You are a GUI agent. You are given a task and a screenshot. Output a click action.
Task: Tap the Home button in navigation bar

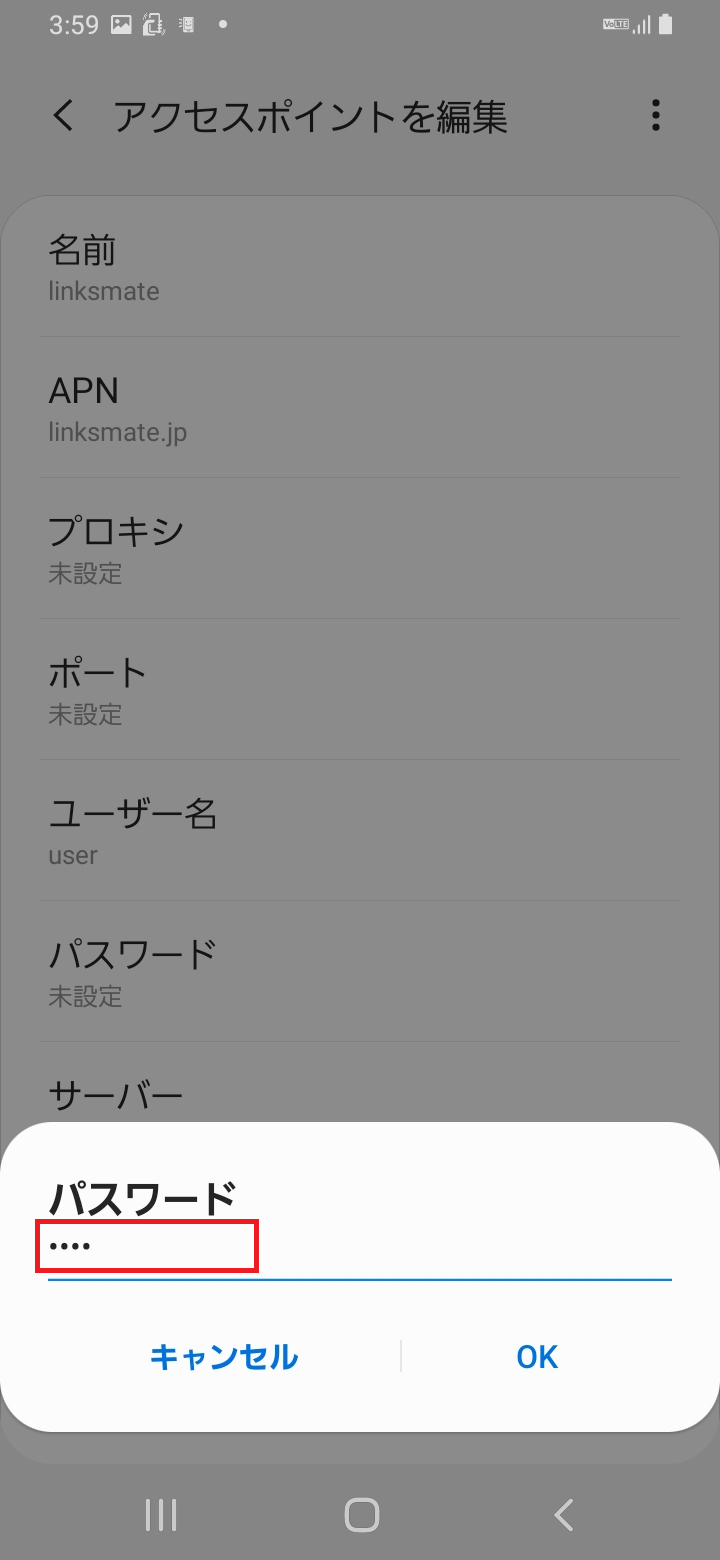click(x=362, y=1514)
